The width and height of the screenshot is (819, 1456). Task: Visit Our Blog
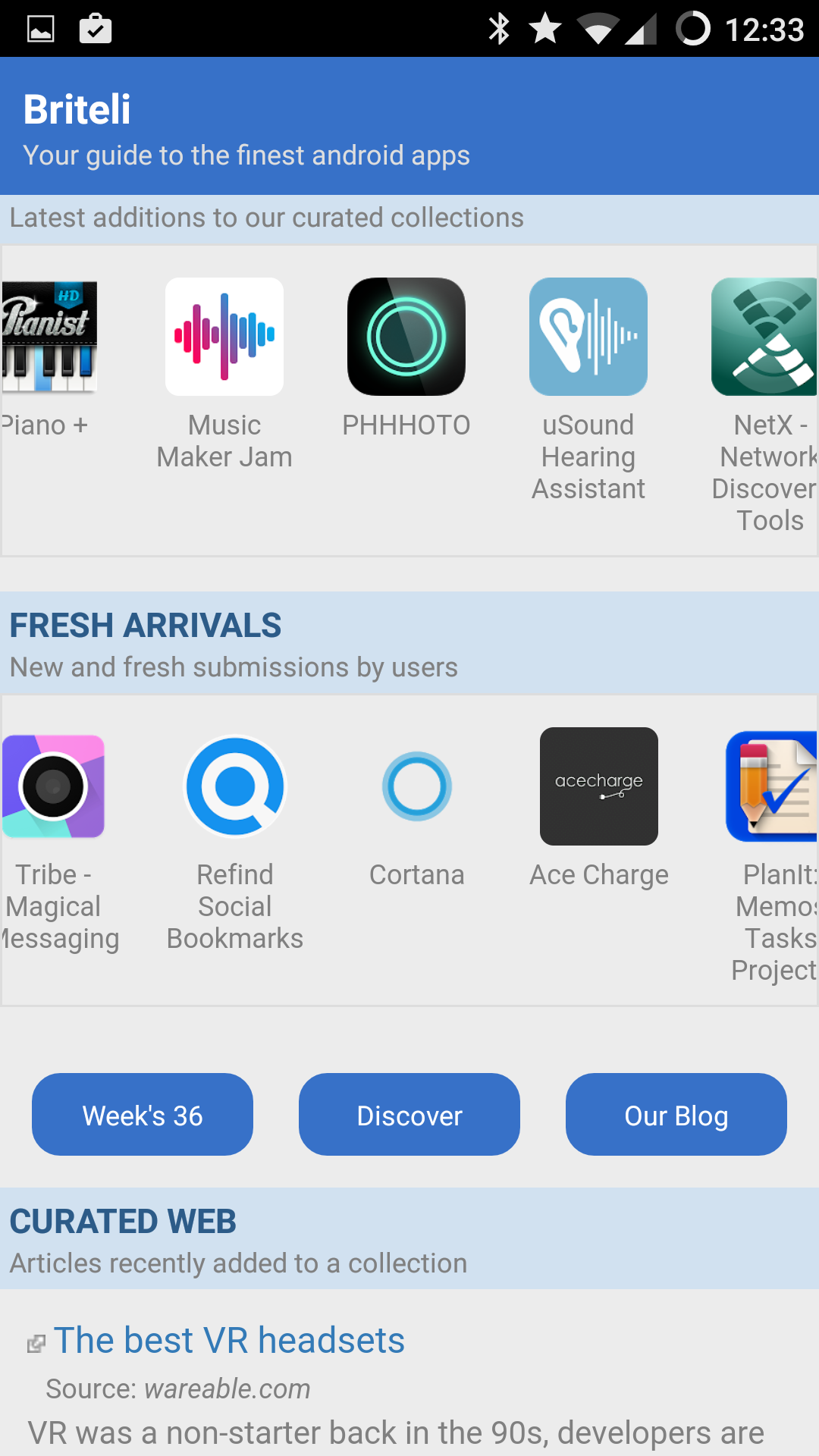676,1115
